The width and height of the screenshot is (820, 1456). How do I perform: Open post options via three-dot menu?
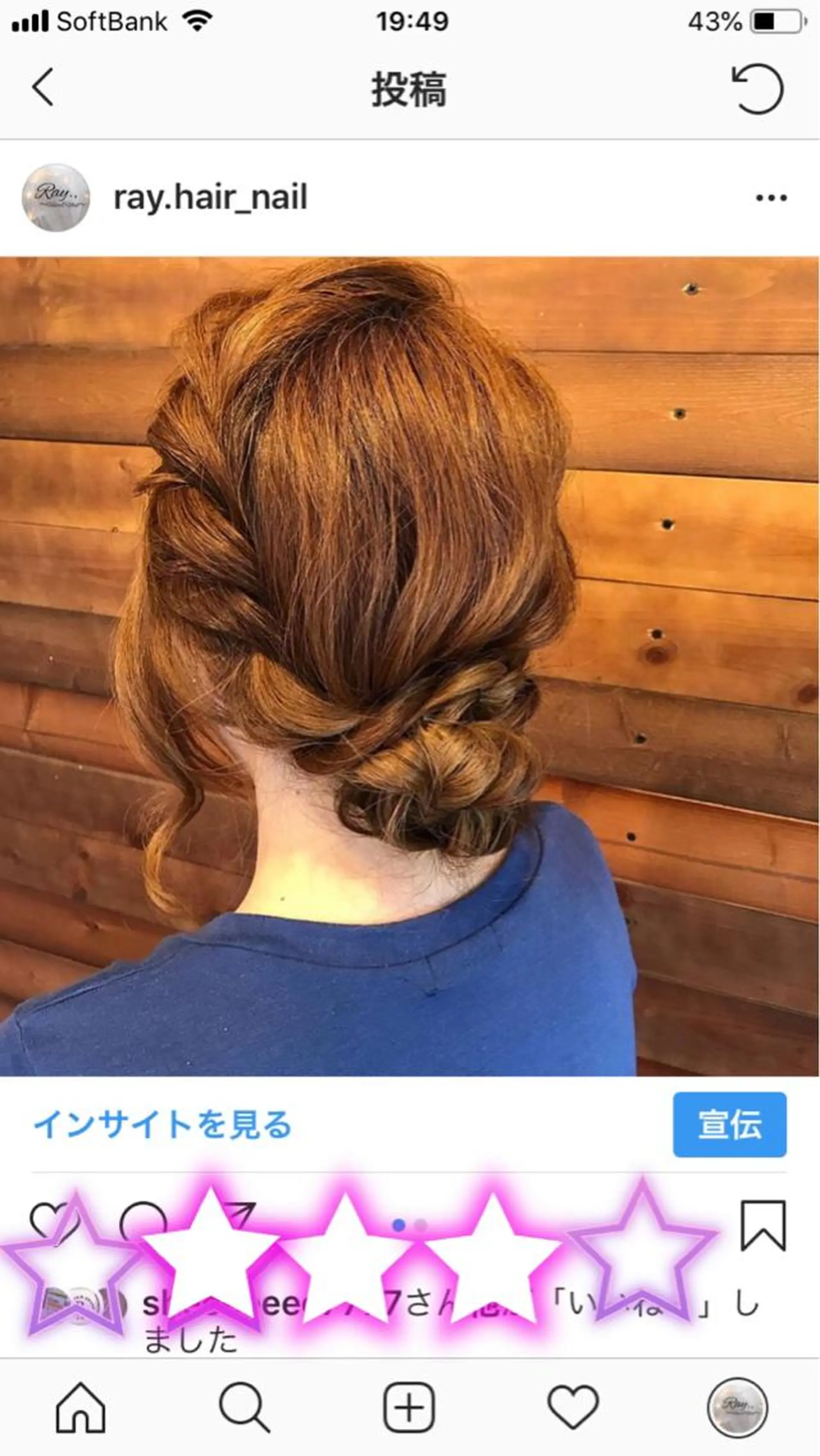[x=770, y=197]
